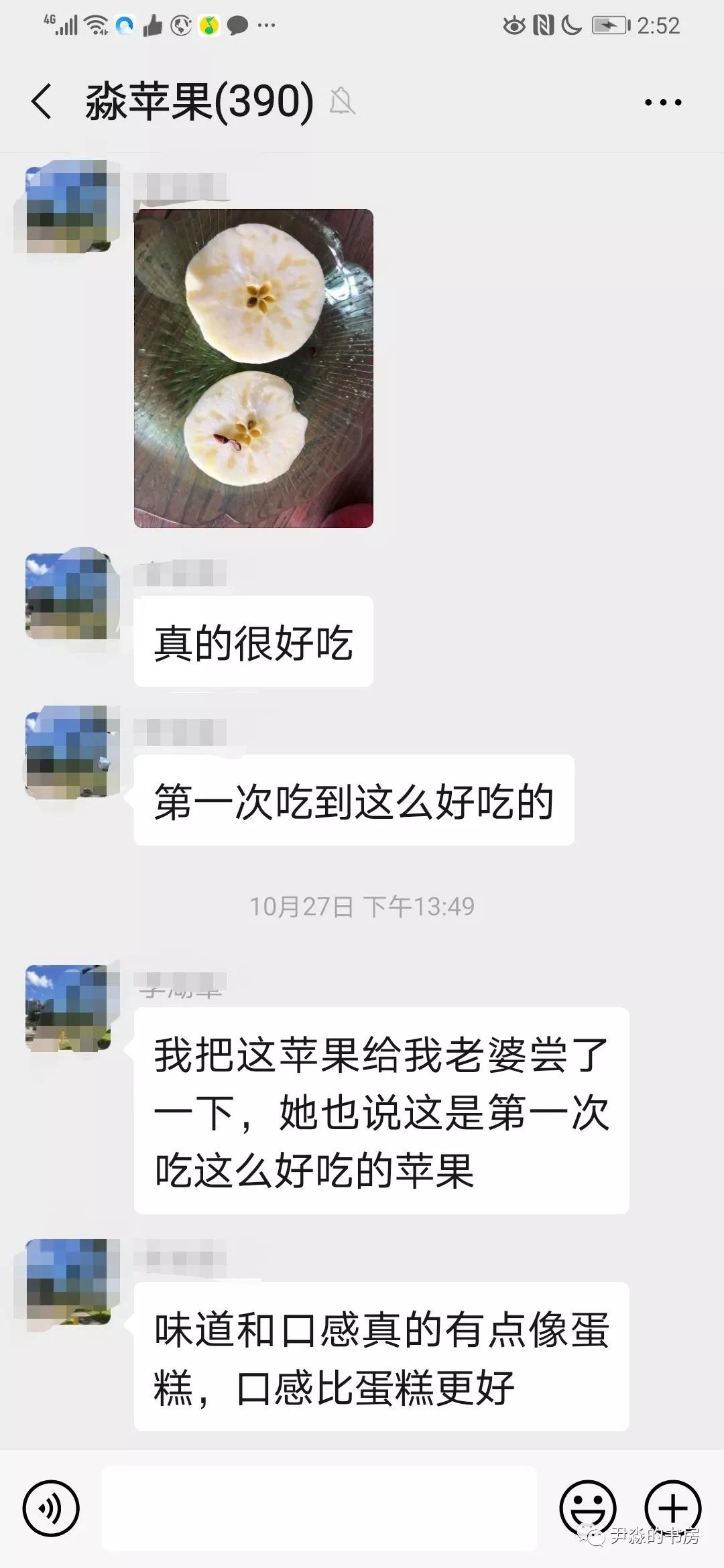Tap the do-not-disturb moon status icon

(x=572, y=25)
